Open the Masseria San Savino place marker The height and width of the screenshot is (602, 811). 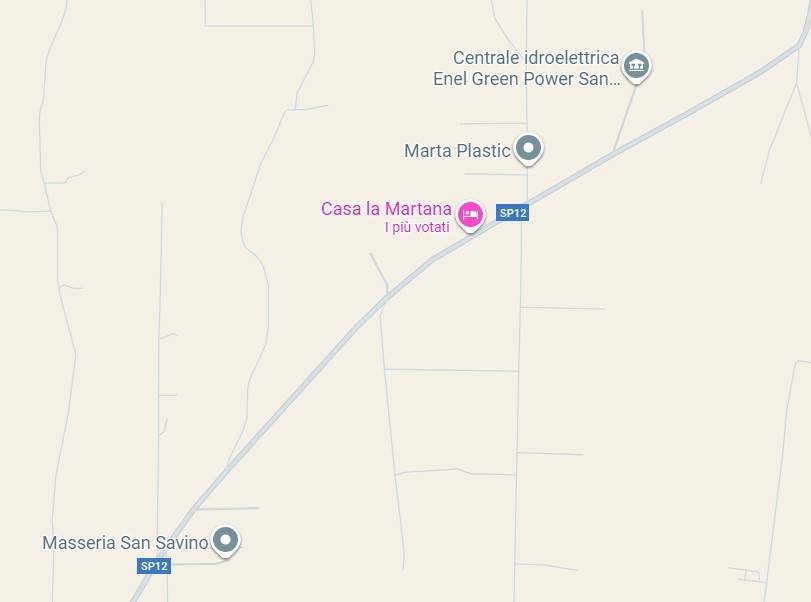click(x=227, y=541)
